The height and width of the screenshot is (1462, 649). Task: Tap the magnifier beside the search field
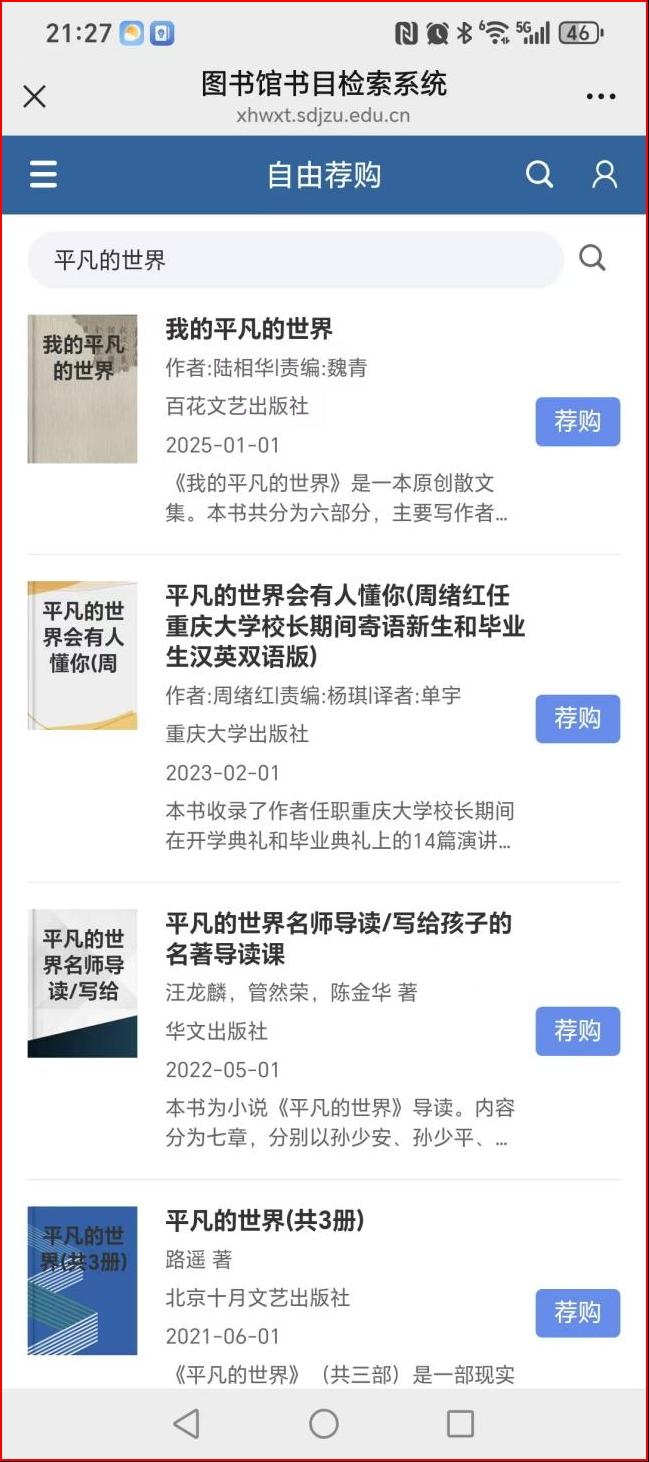tap(592, 259)
